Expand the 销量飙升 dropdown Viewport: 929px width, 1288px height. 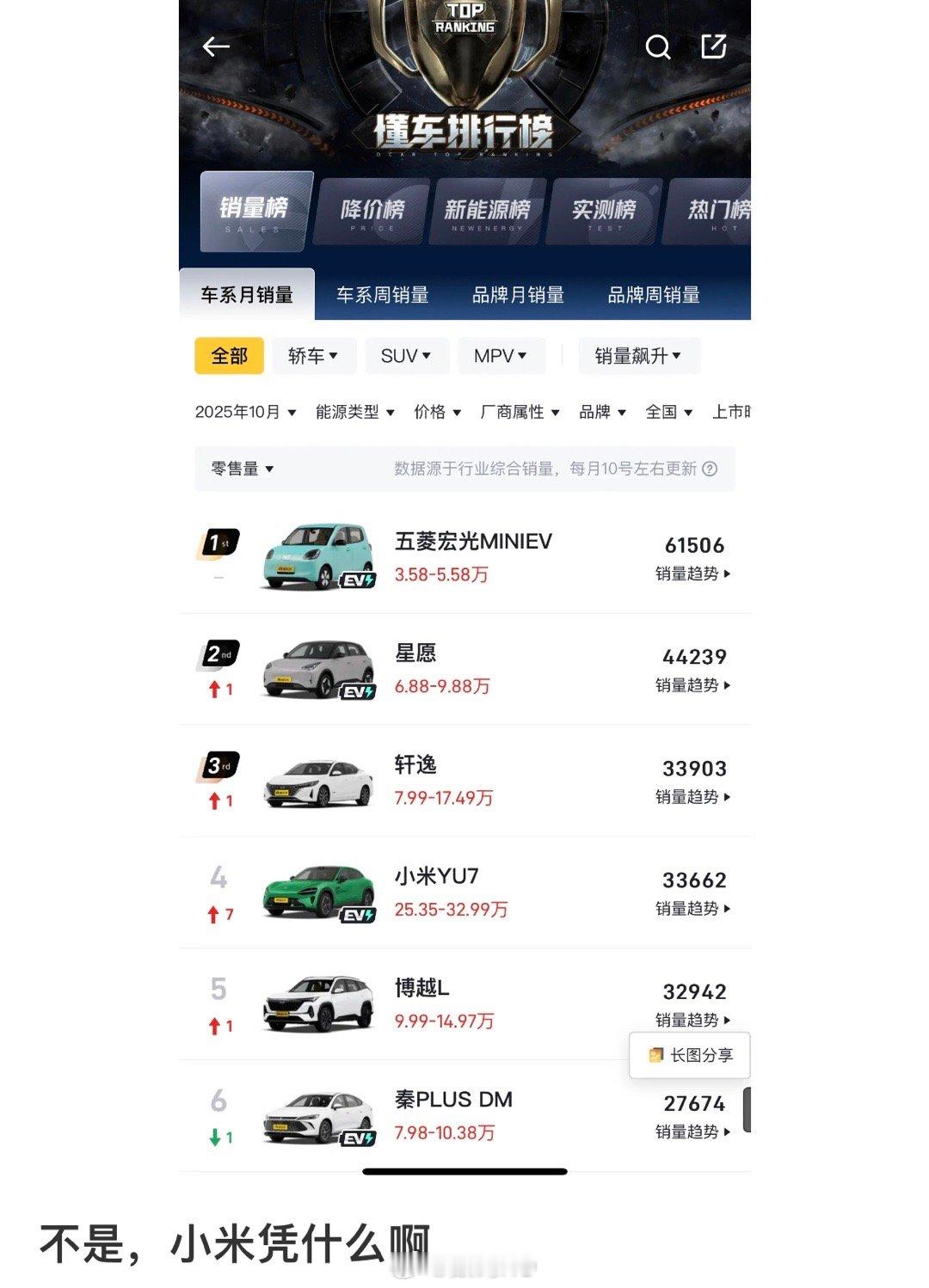click(638, 356)
